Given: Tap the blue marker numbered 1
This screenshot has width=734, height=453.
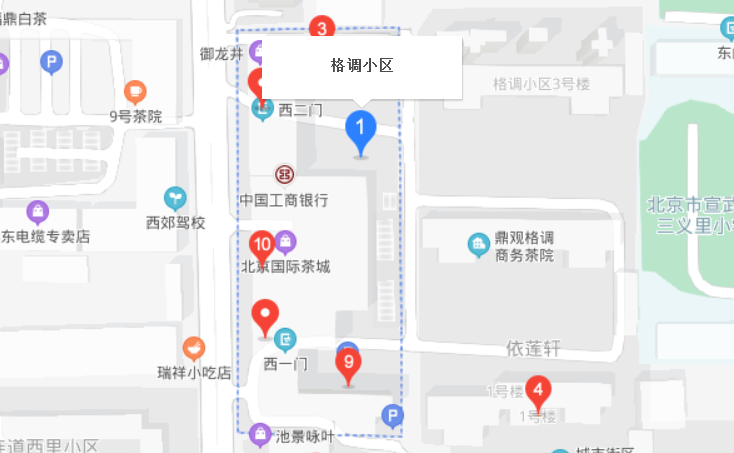Looking at the screenshot, I should pos(360,129).
